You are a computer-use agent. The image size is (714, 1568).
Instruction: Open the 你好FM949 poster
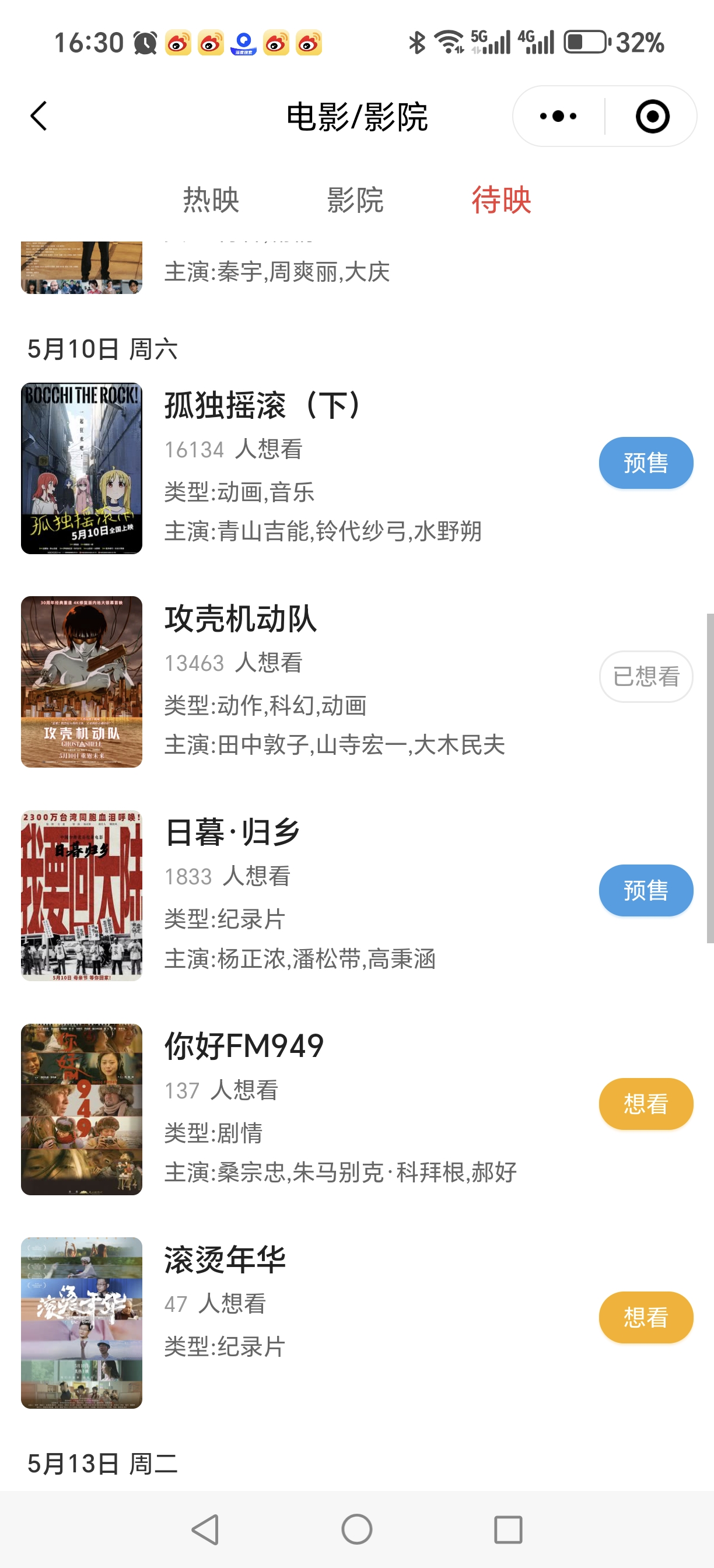click(82, 1109)
